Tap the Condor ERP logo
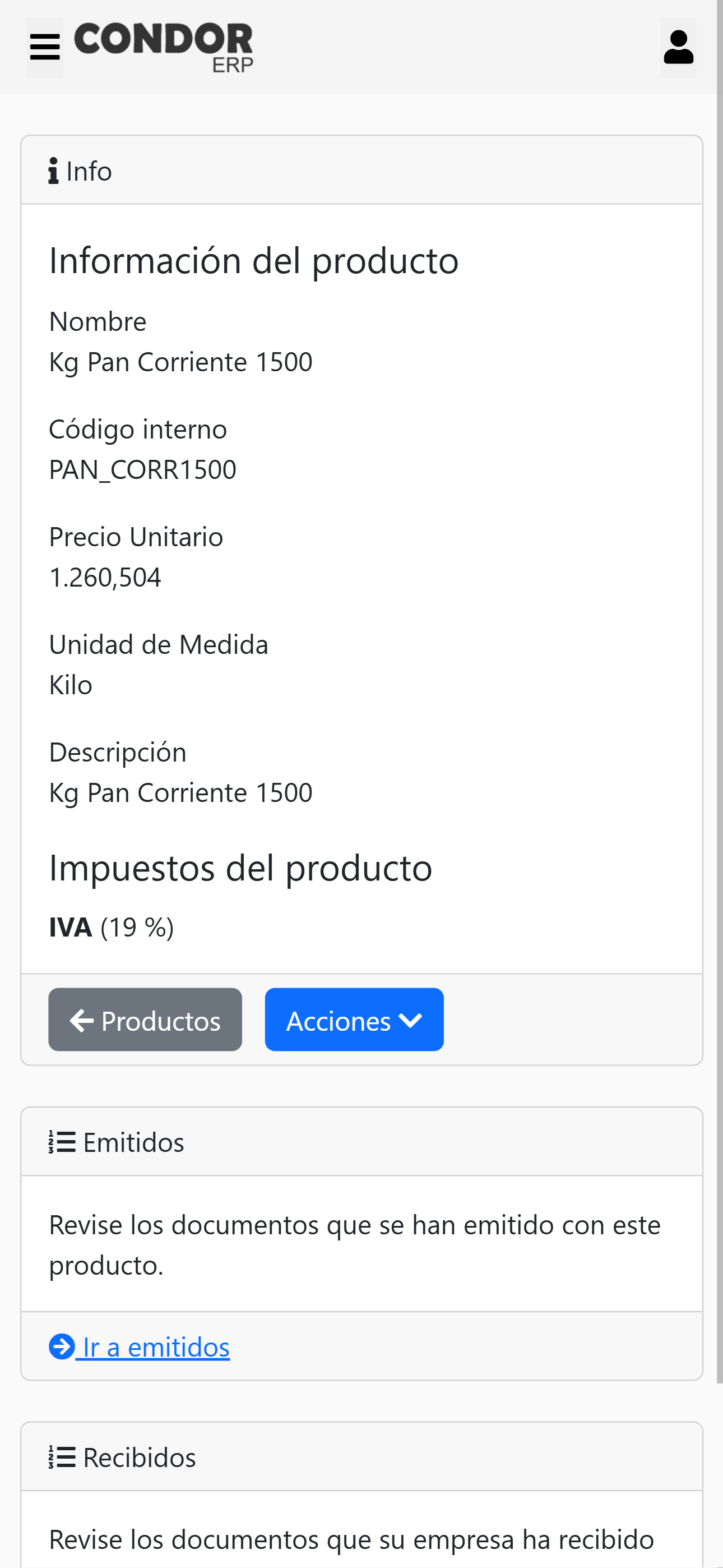723x1568 pixels. click(x=163, y=48)
